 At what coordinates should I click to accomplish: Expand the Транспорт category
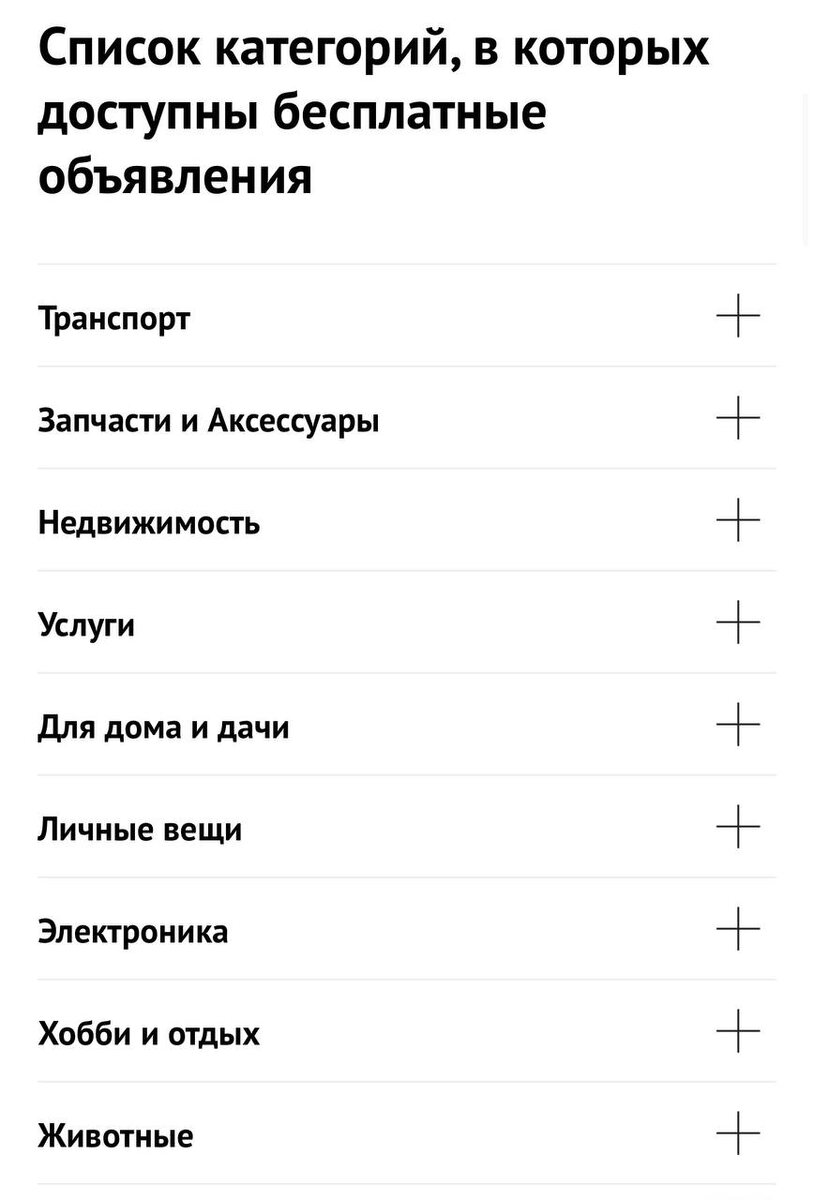pyautogui.click(x=738, y=317)
